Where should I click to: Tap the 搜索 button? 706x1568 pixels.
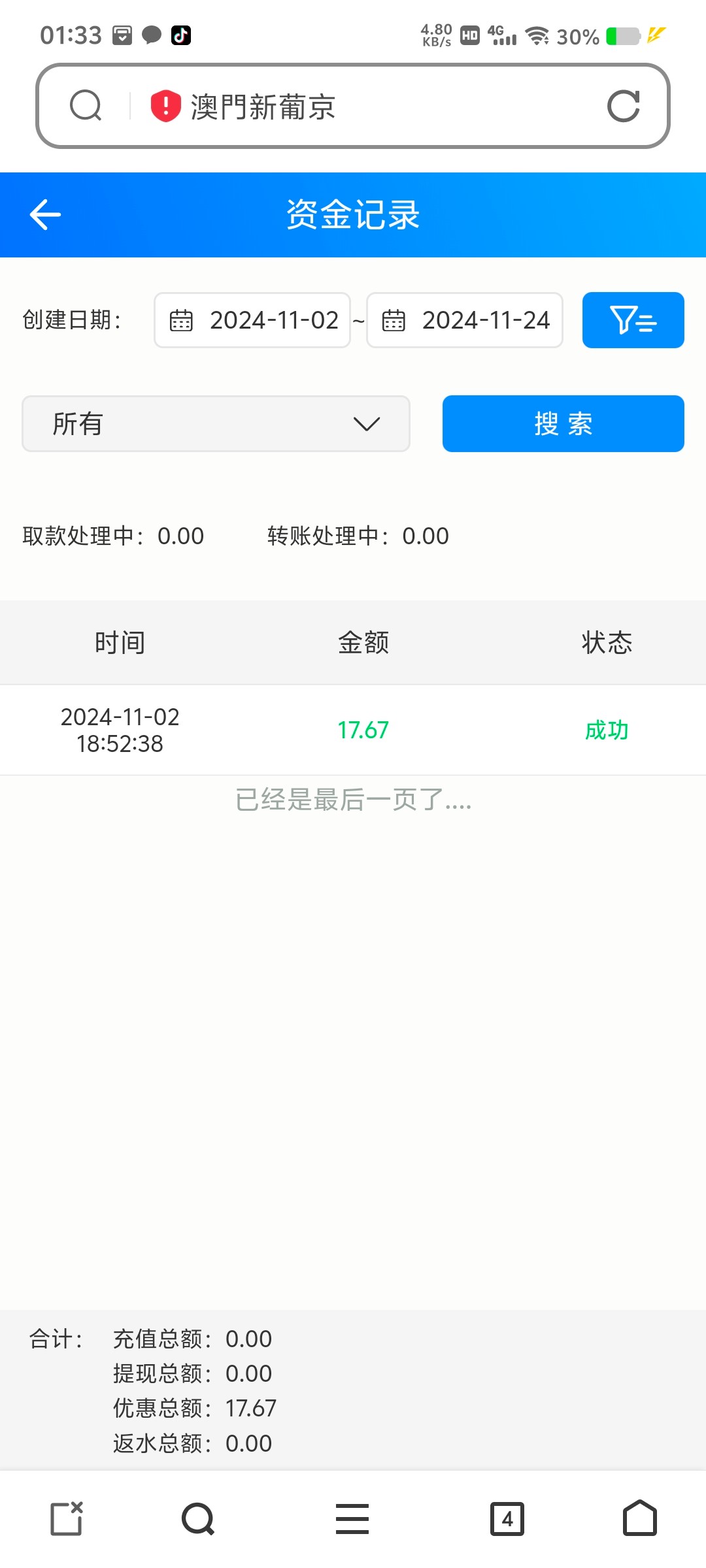563,423
